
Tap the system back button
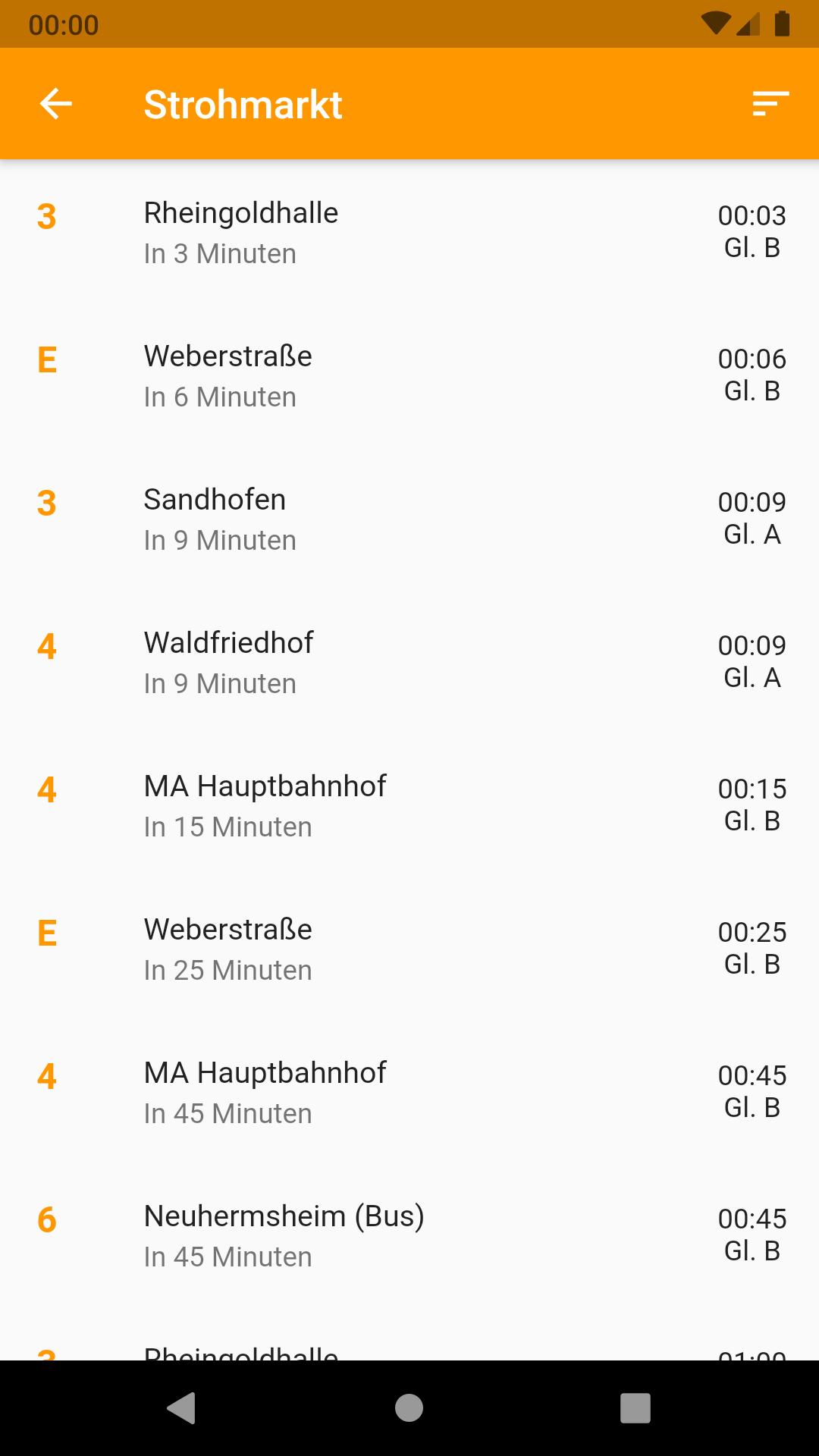182,1408
